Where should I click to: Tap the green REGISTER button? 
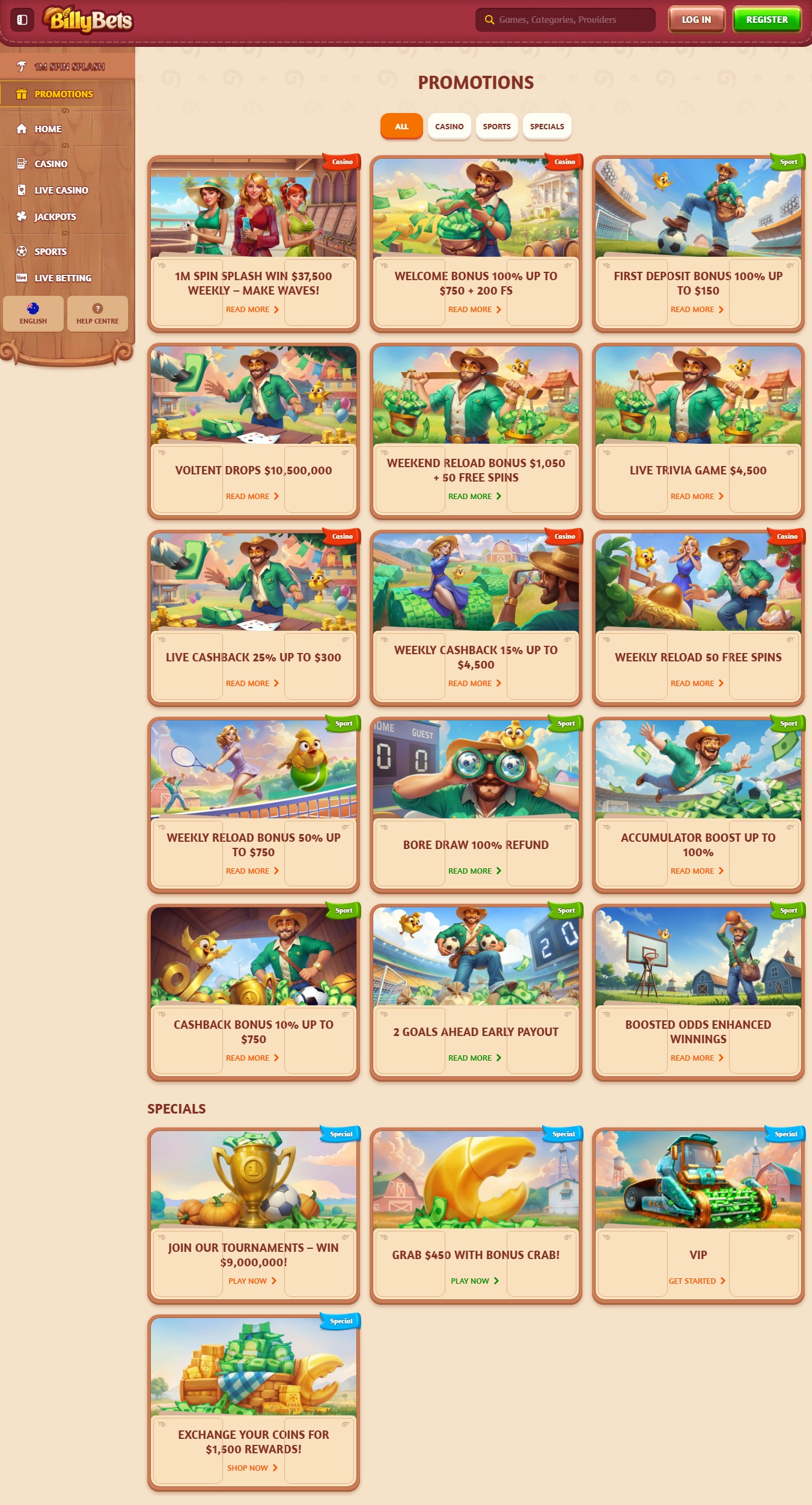pos(767,20)
